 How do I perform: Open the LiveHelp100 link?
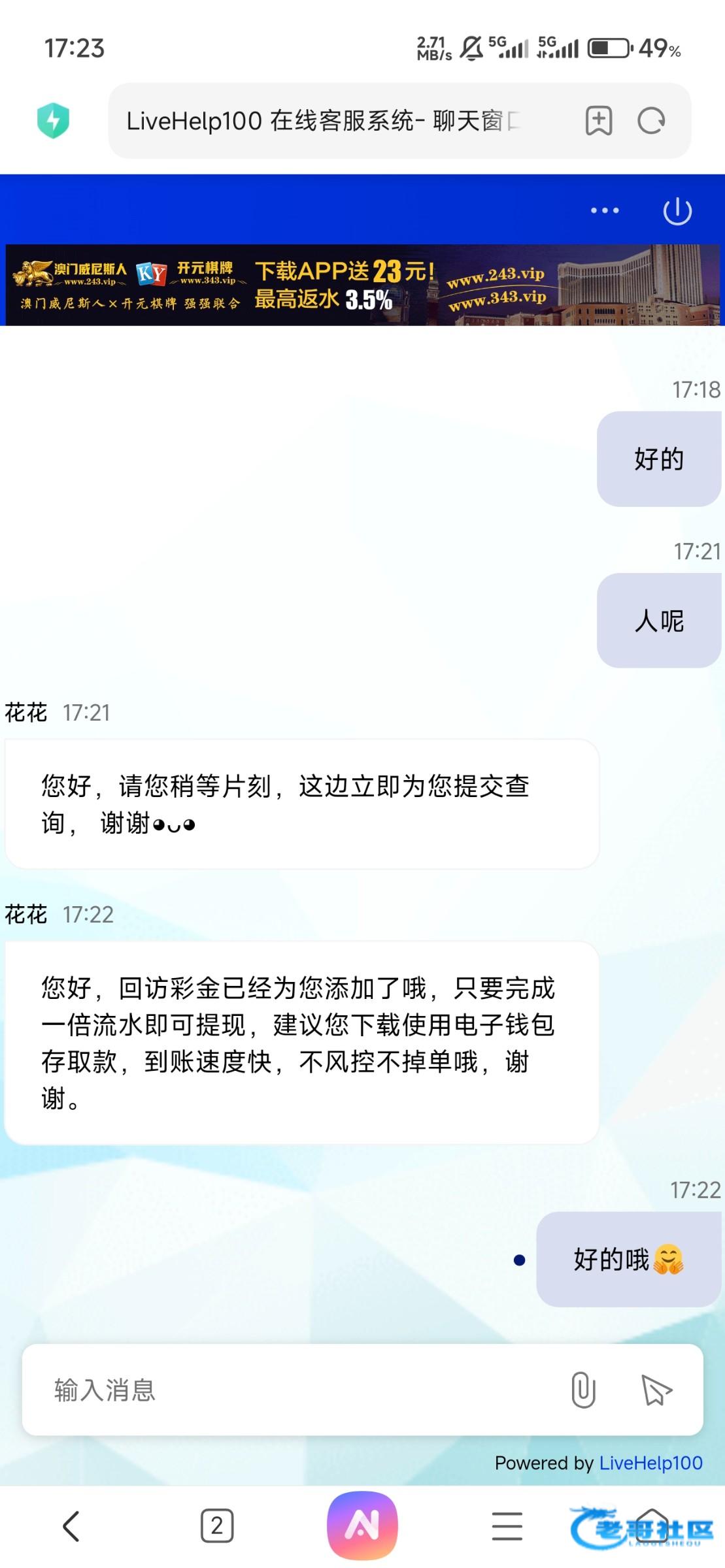[650, 1463]
